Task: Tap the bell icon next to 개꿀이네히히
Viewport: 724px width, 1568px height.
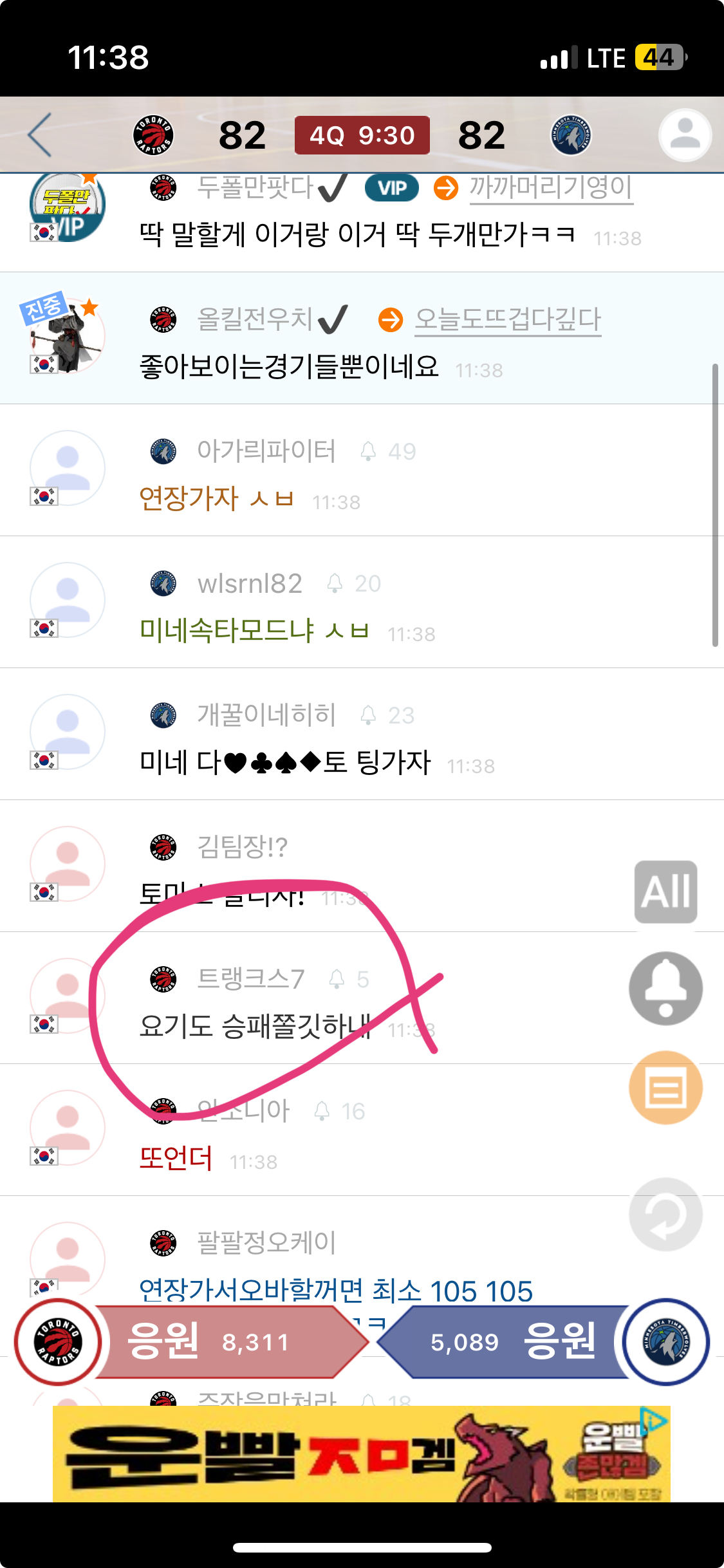Action: click(x=368, y=715)
